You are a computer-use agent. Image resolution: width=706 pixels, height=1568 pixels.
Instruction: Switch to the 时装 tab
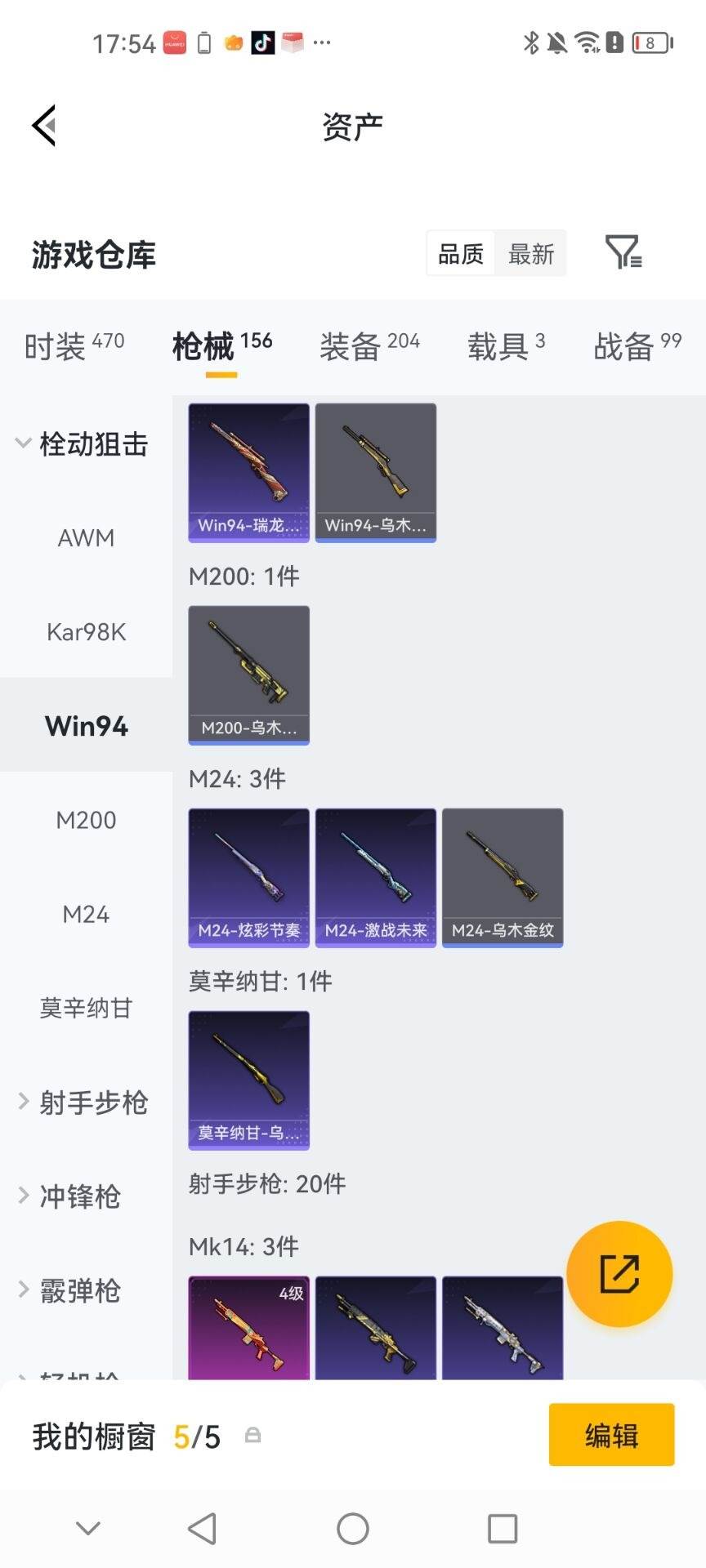[74, 346]
